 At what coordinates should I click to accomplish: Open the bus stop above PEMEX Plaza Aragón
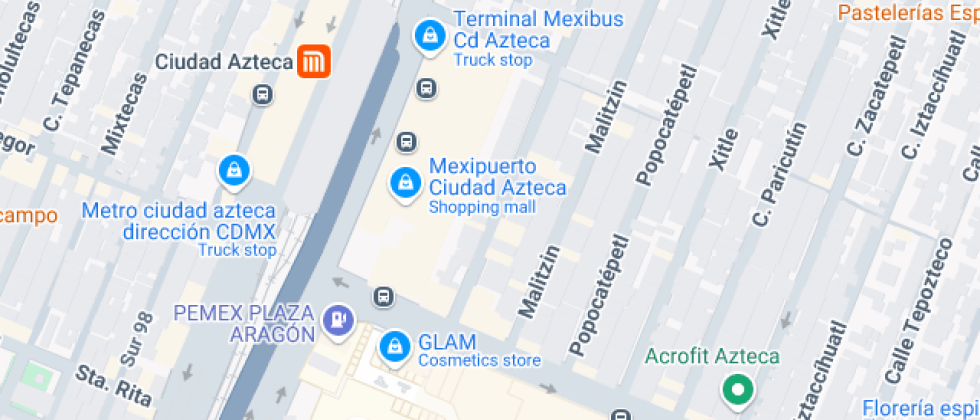383,296
